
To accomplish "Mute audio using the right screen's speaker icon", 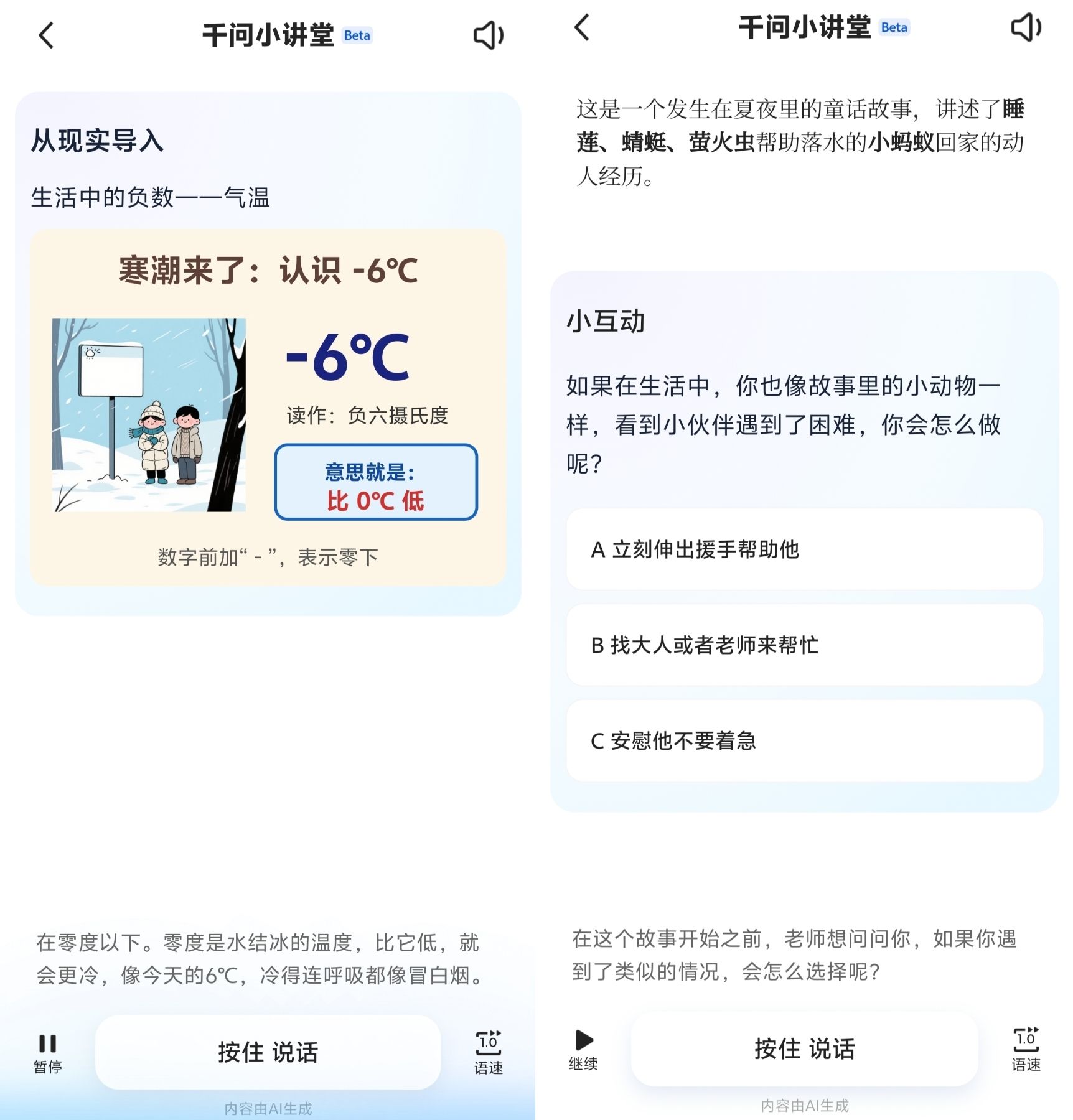I will [x=1026, y=28].
